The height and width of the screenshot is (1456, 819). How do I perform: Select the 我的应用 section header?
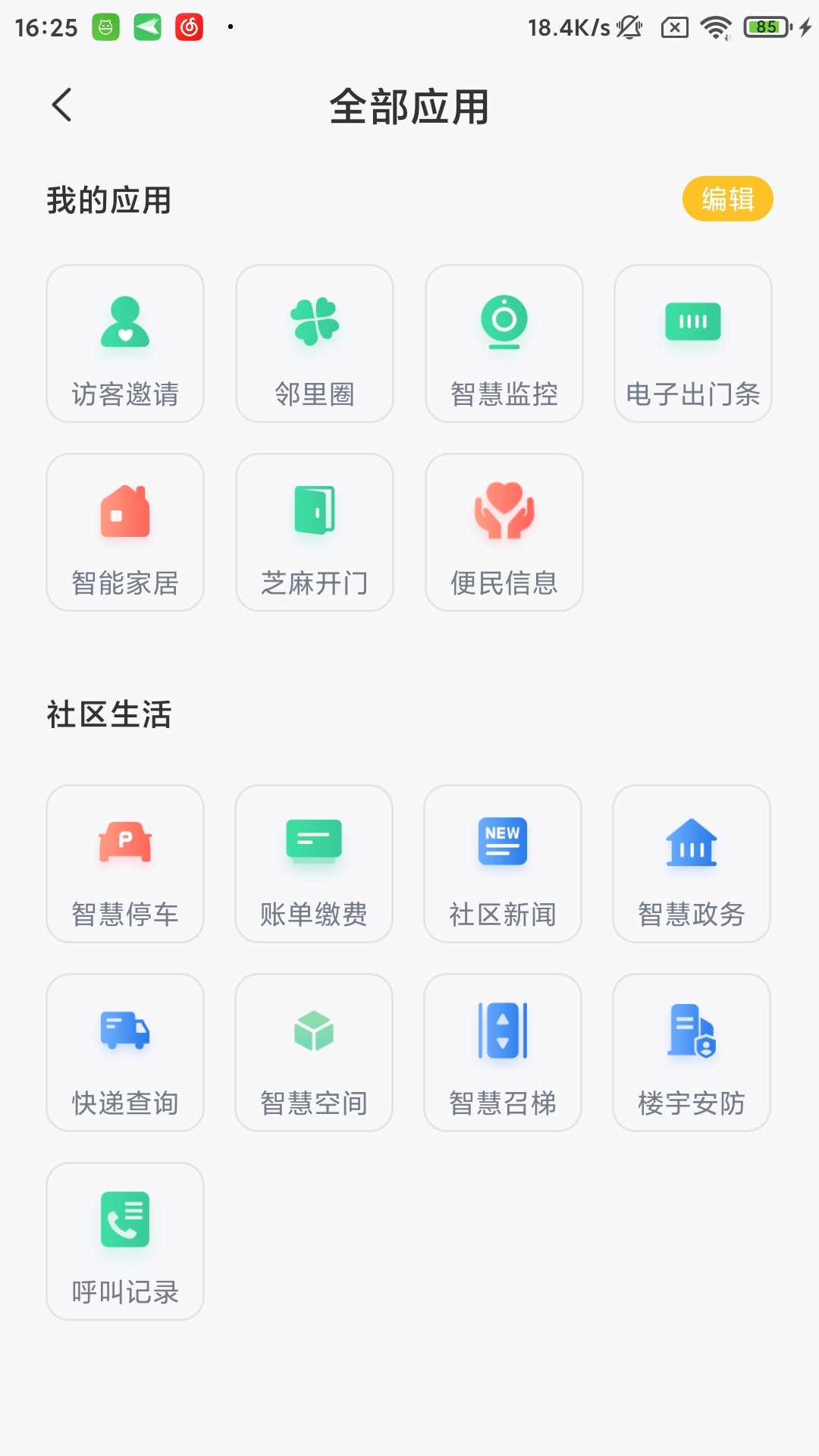108,201
